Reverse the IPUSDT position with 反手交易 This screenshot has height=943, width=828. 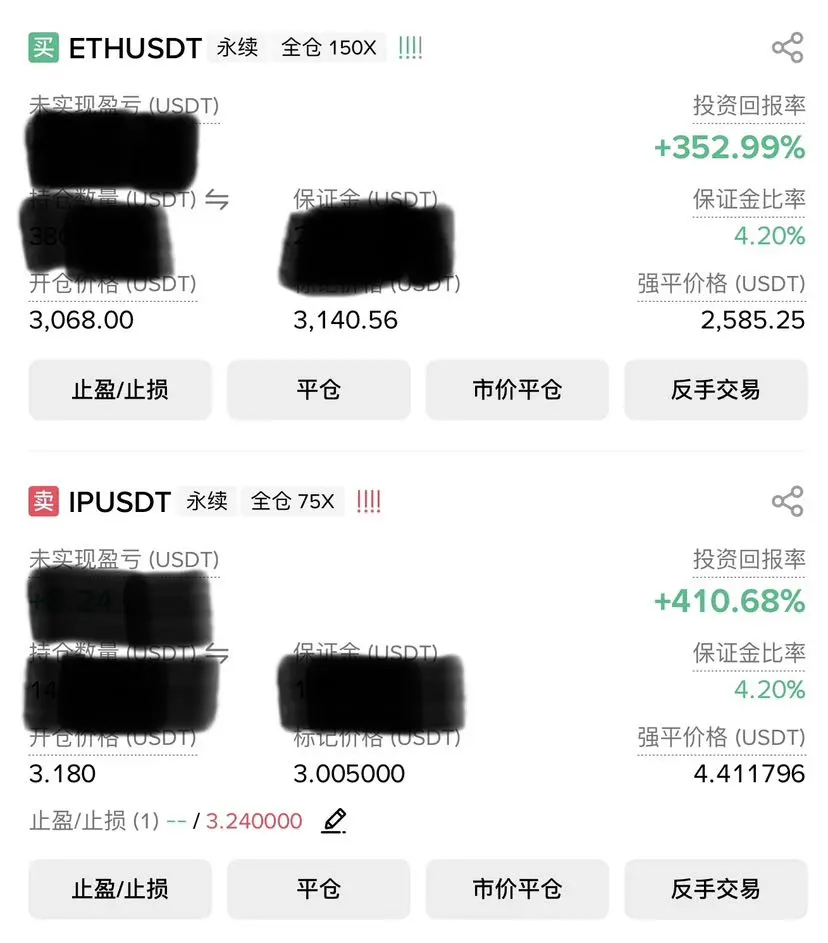pyautogui.click(x=715, y=889)
